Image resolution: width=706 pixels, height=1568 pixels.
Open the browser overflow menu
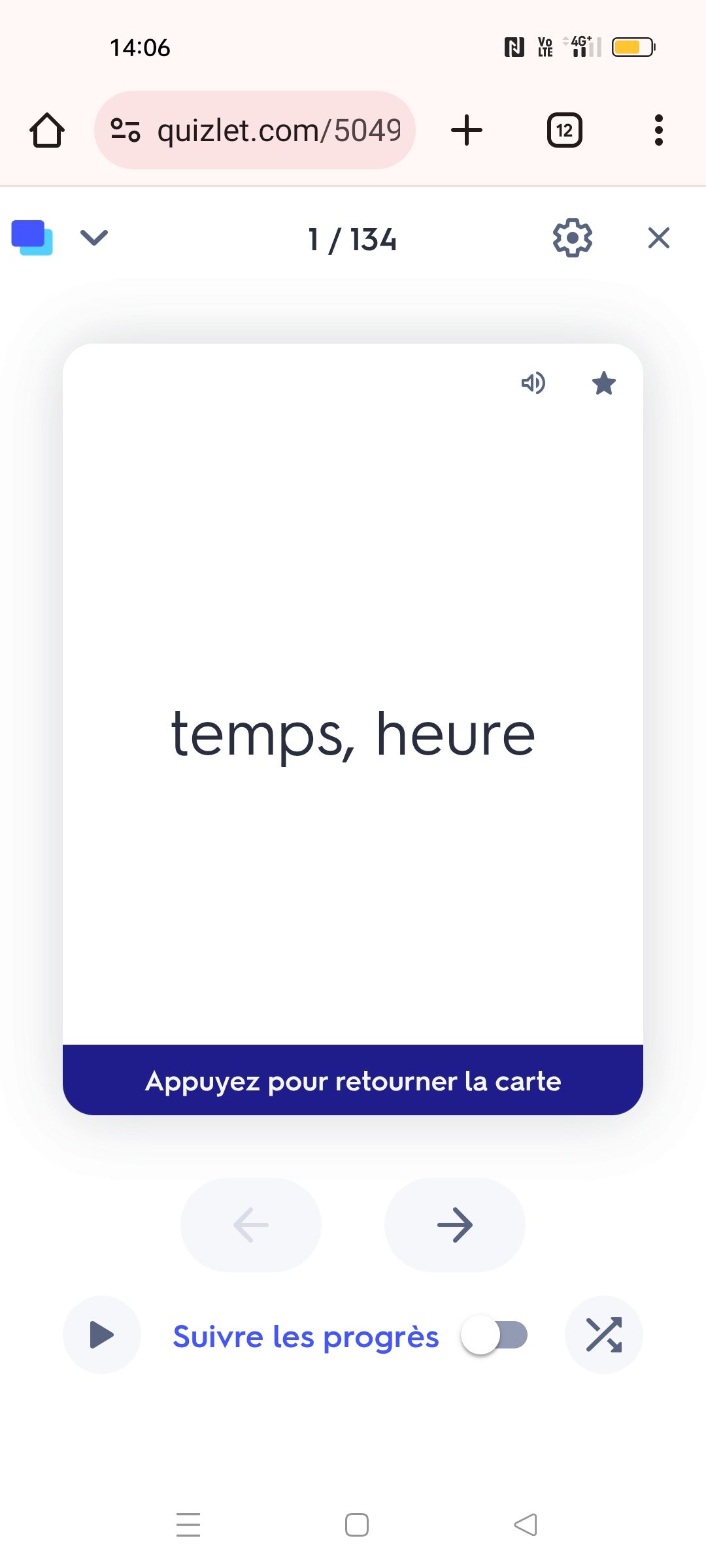click(x=658, y=130)
